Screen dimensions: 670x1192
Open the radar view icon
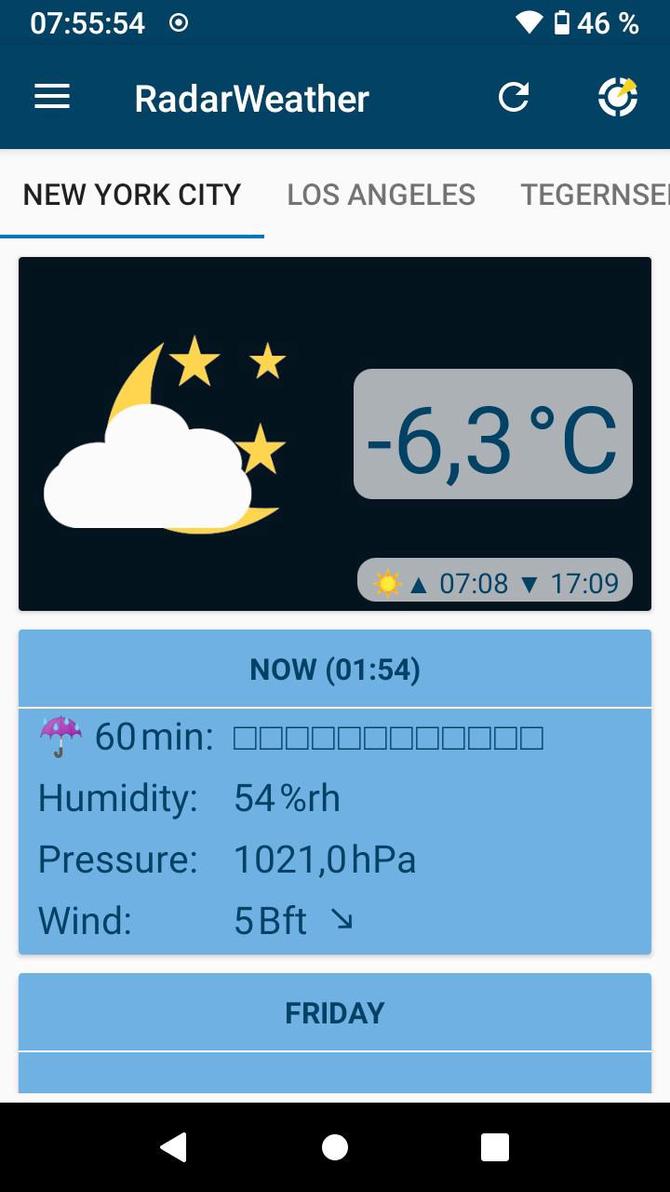[x=617, y=97]
